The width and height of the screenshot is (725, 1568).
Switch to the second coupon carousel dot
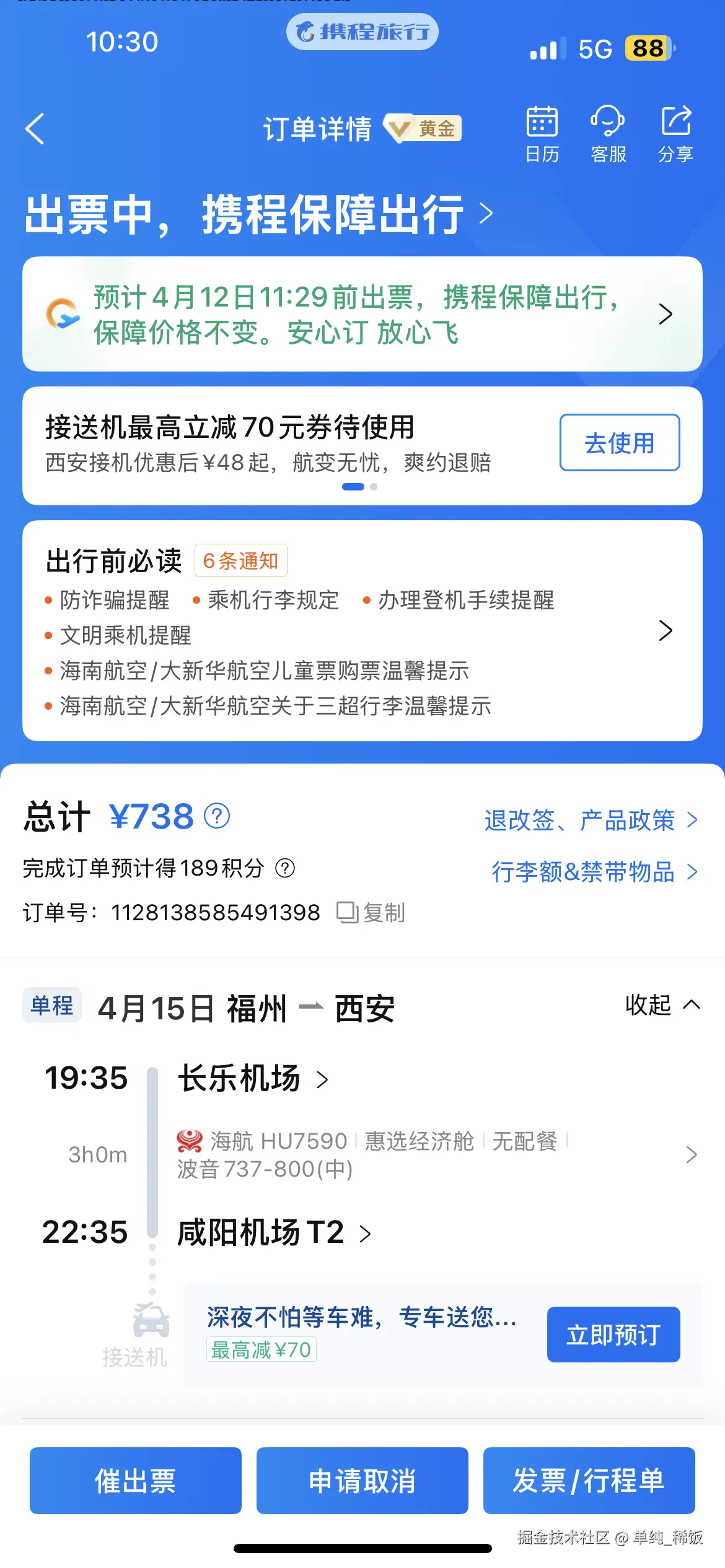pyautogui.click(x=374, y=487)
